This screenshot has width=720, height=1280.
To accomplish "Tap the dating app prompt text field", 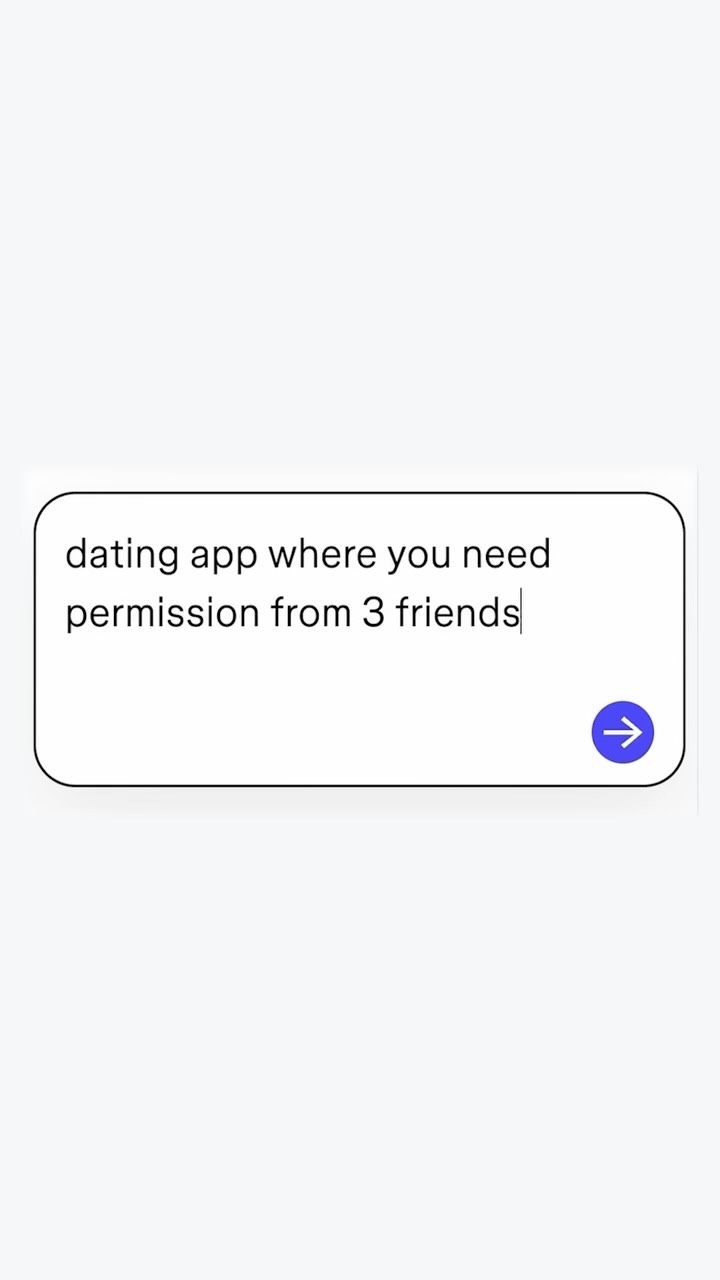I will [359, 639].
